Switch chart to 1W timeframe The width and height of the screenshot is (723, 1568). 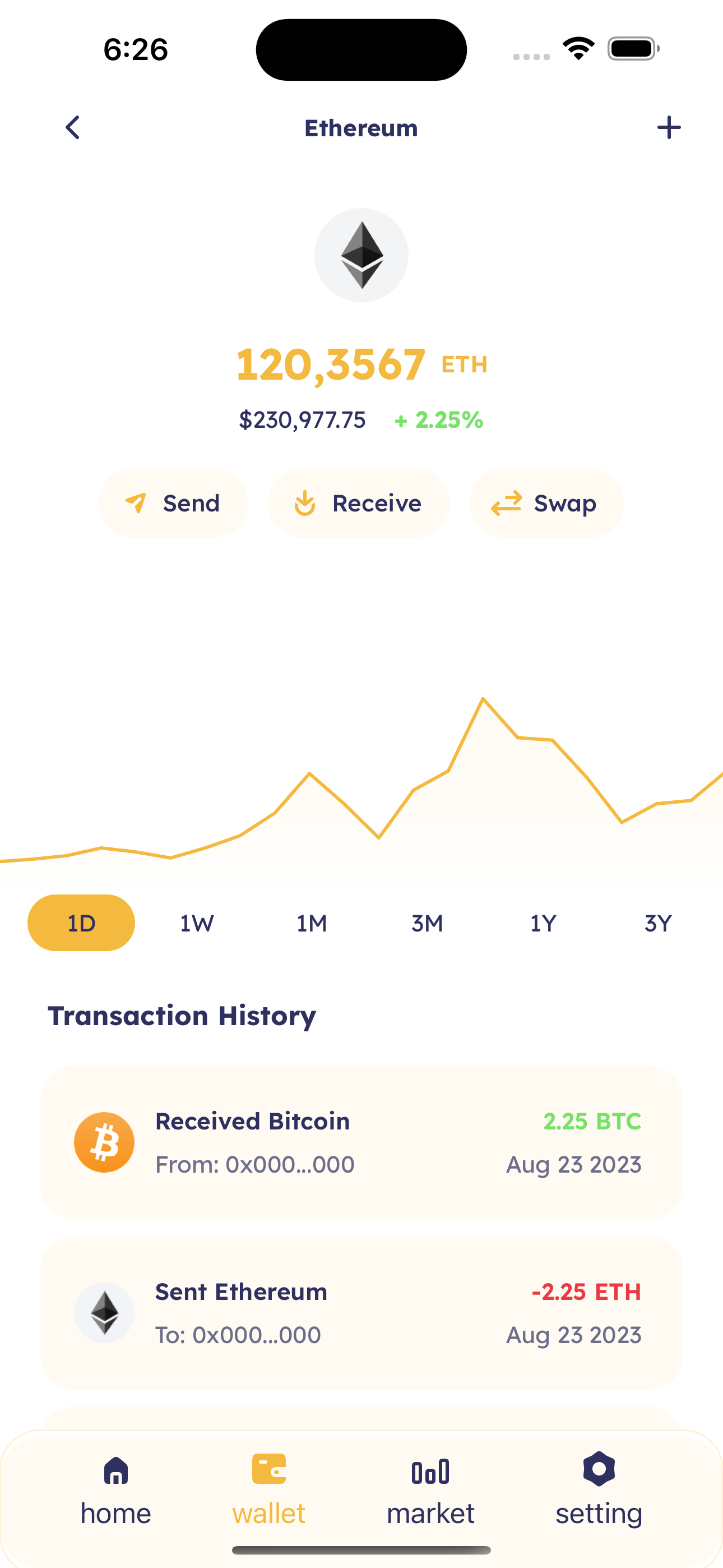coord(194,923)
